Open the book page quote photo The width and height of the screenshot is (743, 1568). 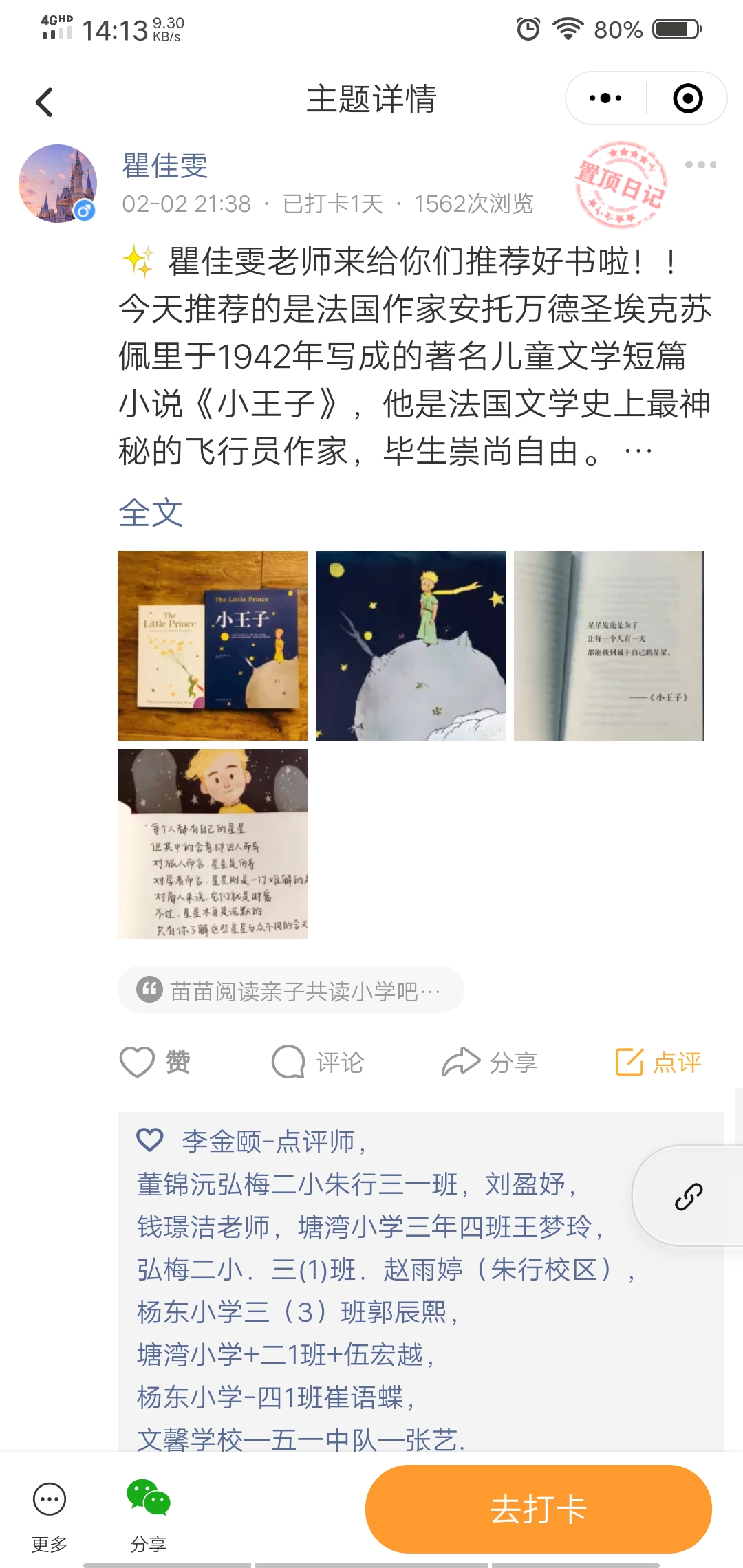pos(609,646)
